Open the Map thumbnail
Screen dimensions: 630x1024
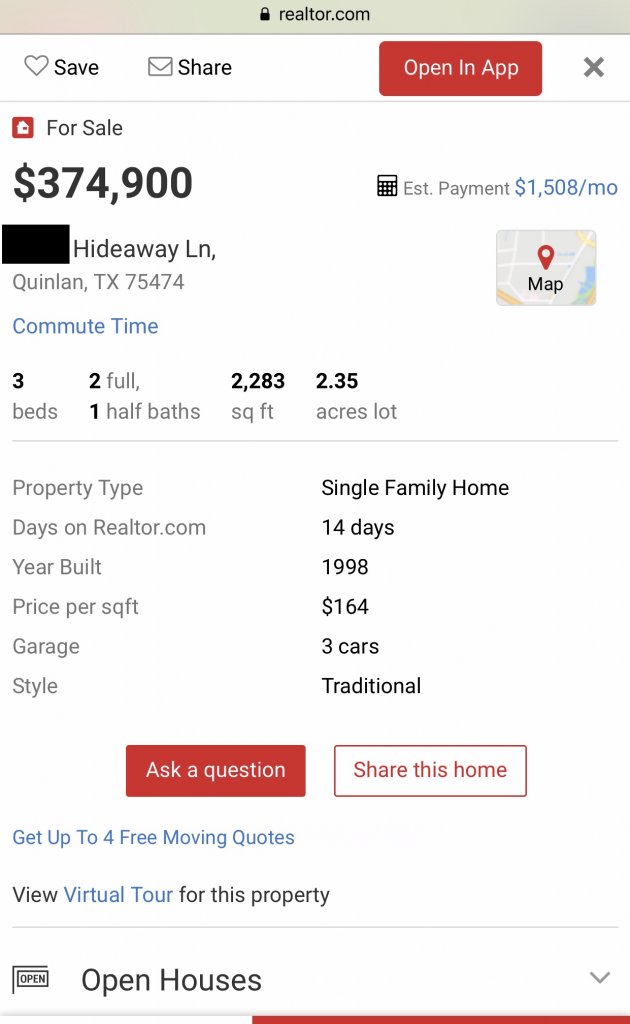pyautogui.click(x=546, y=267)
